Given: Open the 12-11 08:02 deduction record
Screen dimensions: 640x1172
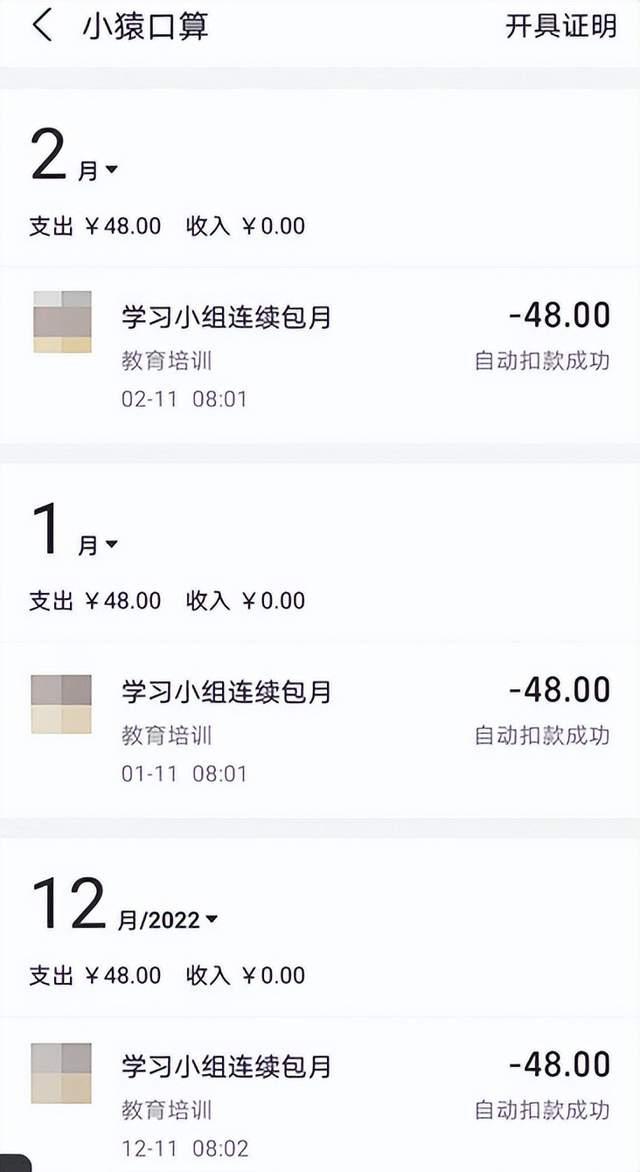Looking at the screenshot, I should tap(320, 1100).
